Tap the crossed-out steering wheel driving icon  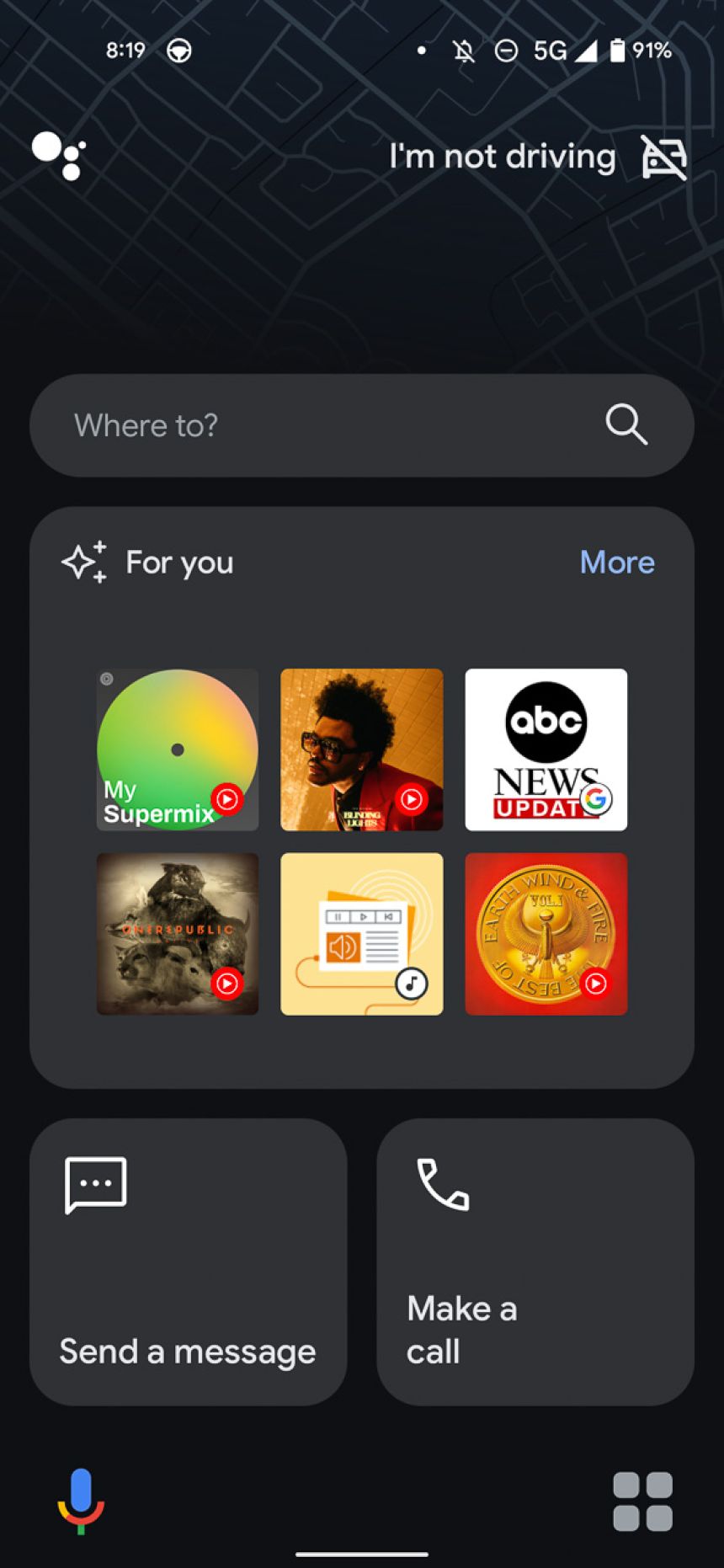pyautogui.click(x=663, y=157)
